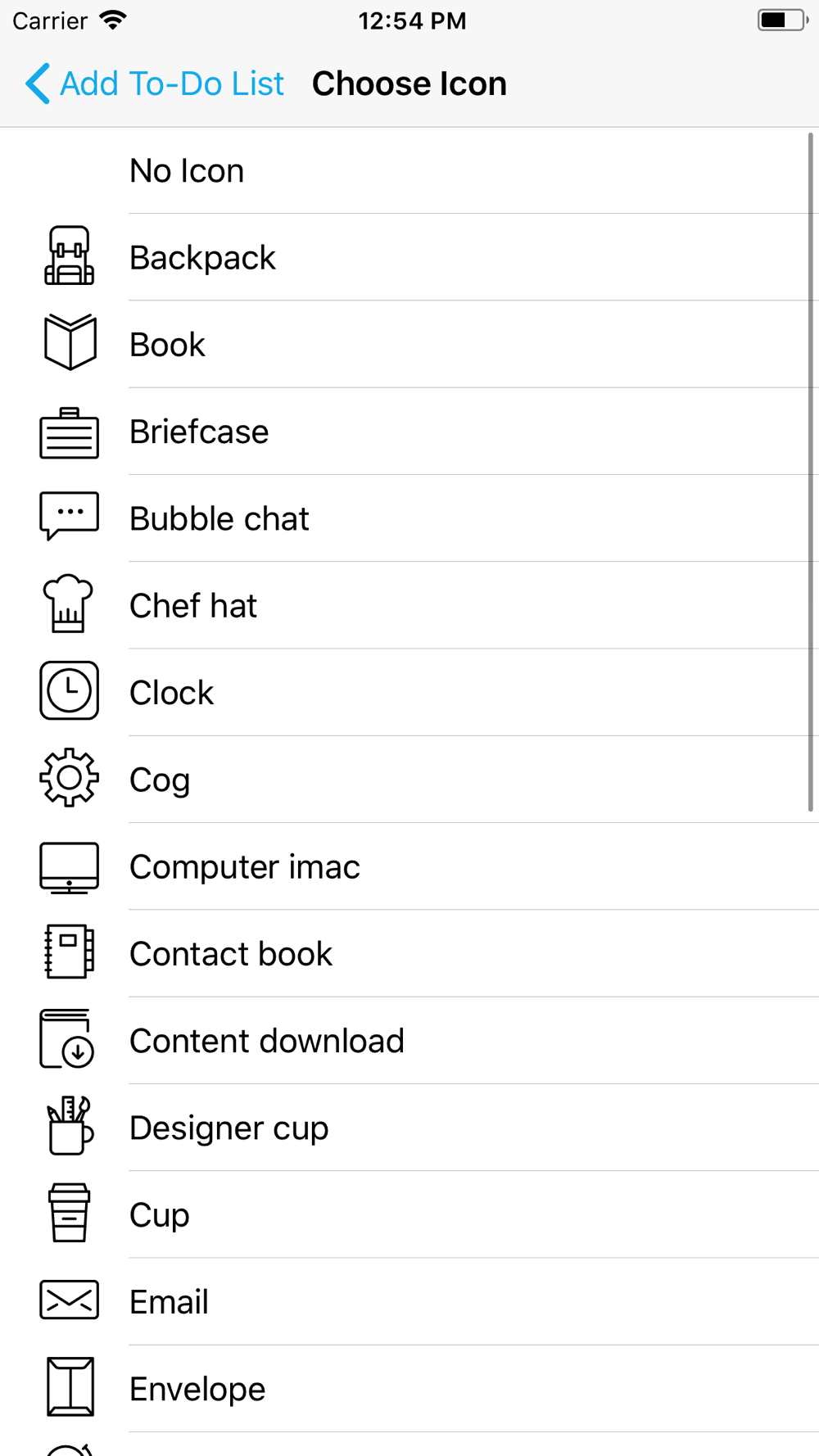
Task: Choose the Cog icon
Action: pyautogui.click(x=409, y=779)
